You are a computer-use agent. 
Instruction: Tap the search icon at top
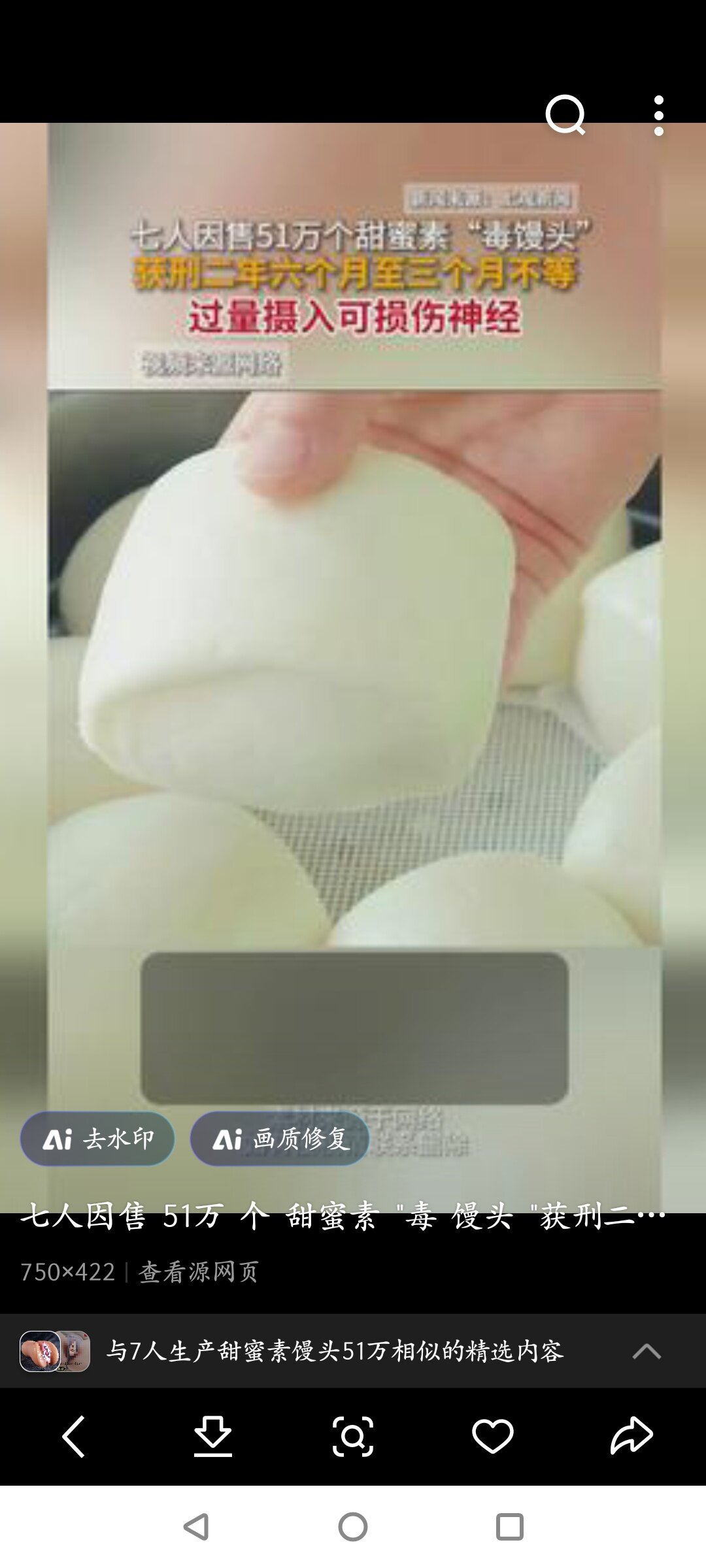[565, 116]
